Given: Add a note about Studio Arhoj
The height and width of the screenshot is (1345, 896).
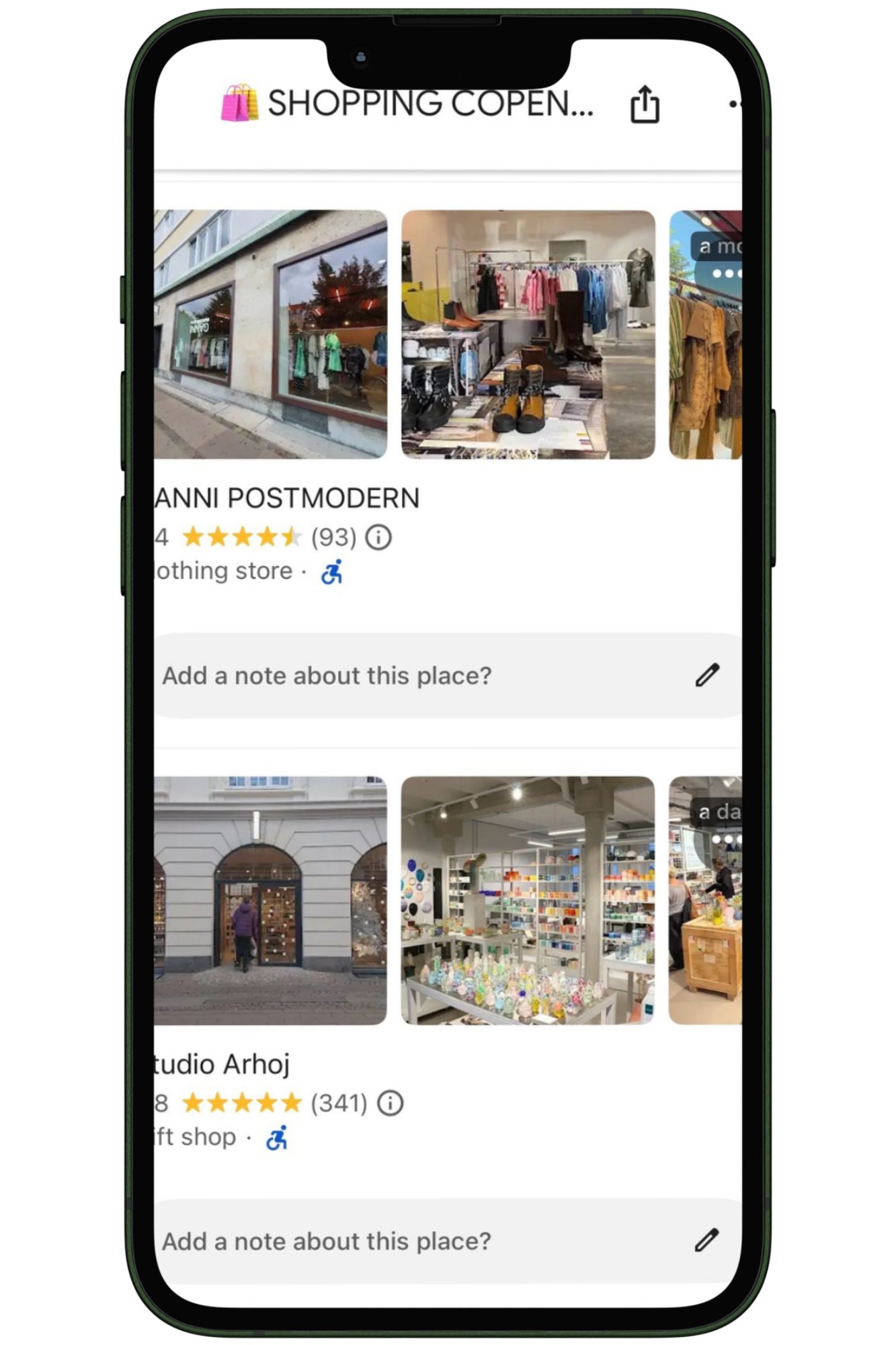Looking at the screenshot, I should coord(327,1241).
